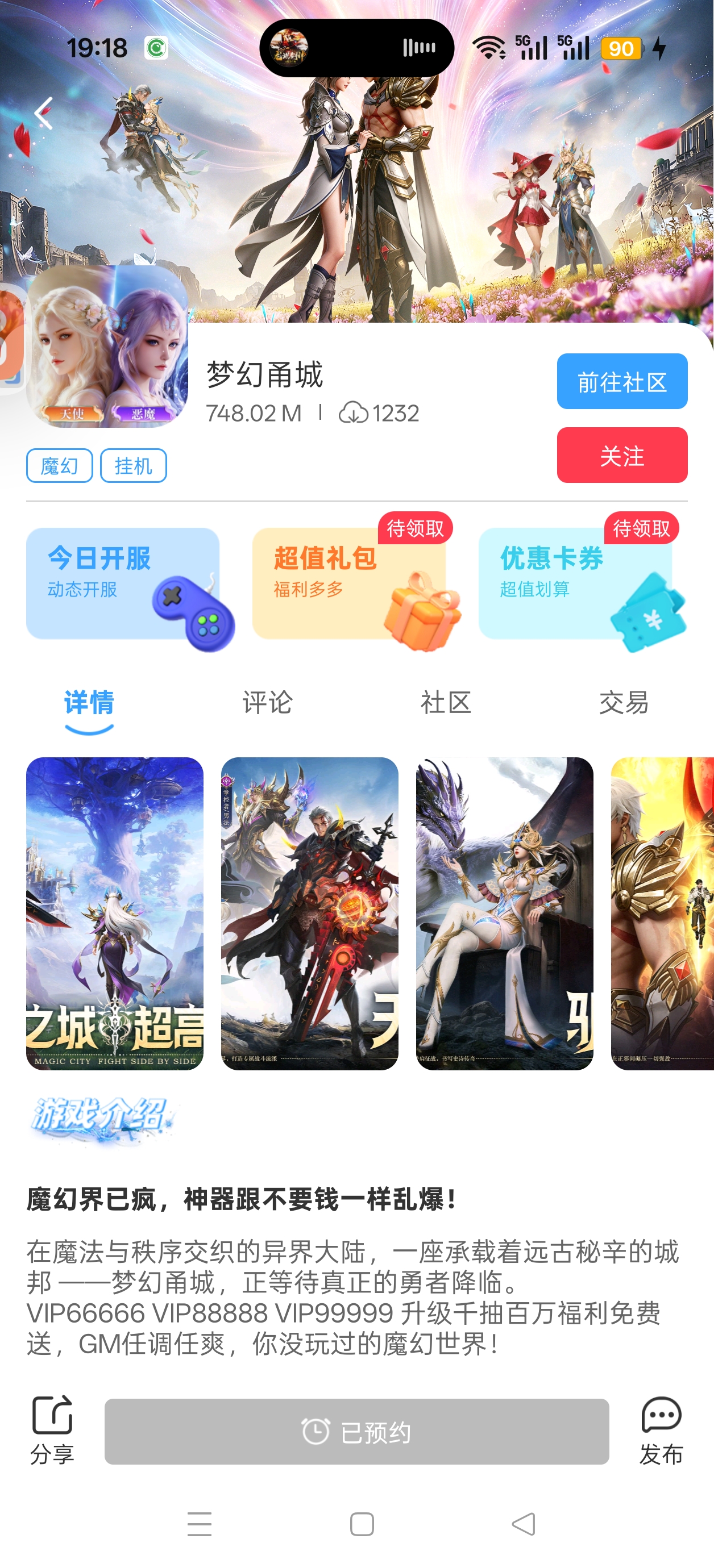The image size is (714, 1568).
Task: Open recent apps from the navigation bar
Action: [199, 1524]
